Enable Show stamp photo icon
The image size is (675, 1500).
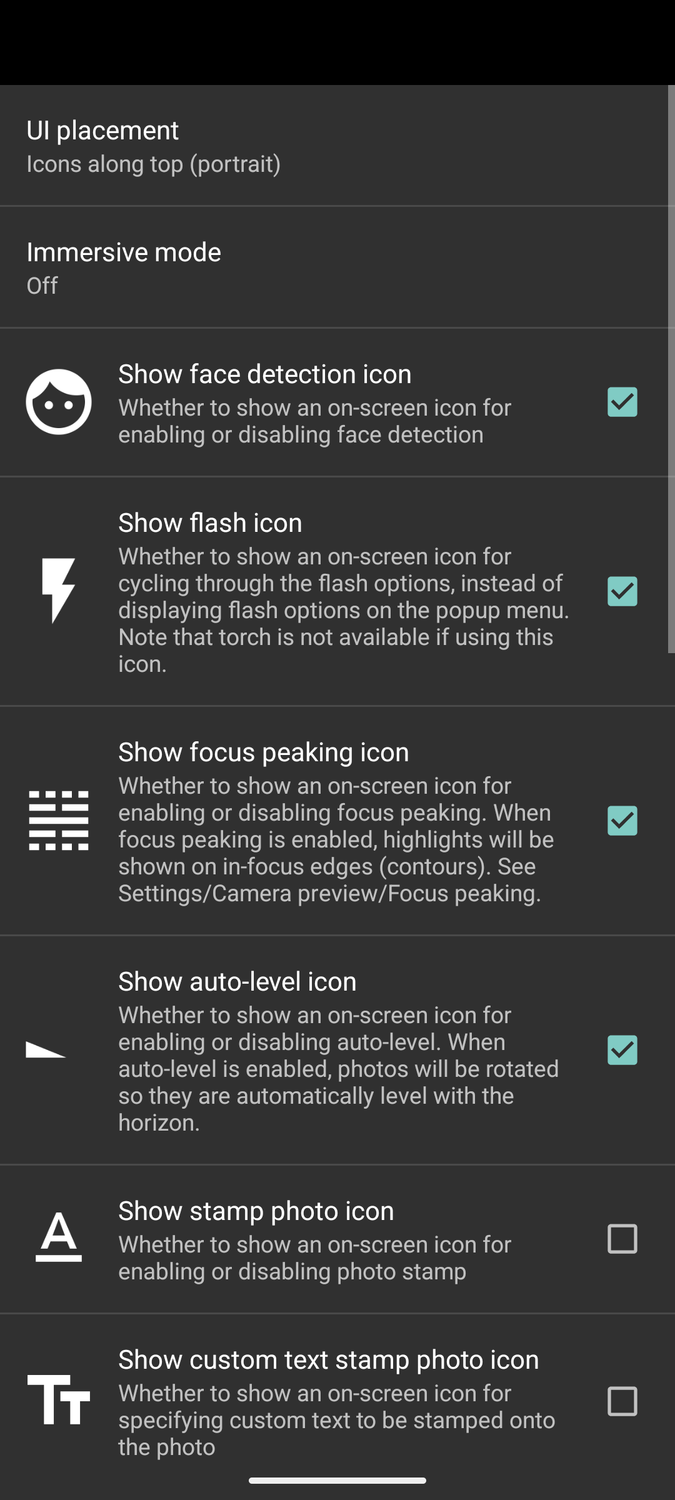click(x=622, y=1239)
